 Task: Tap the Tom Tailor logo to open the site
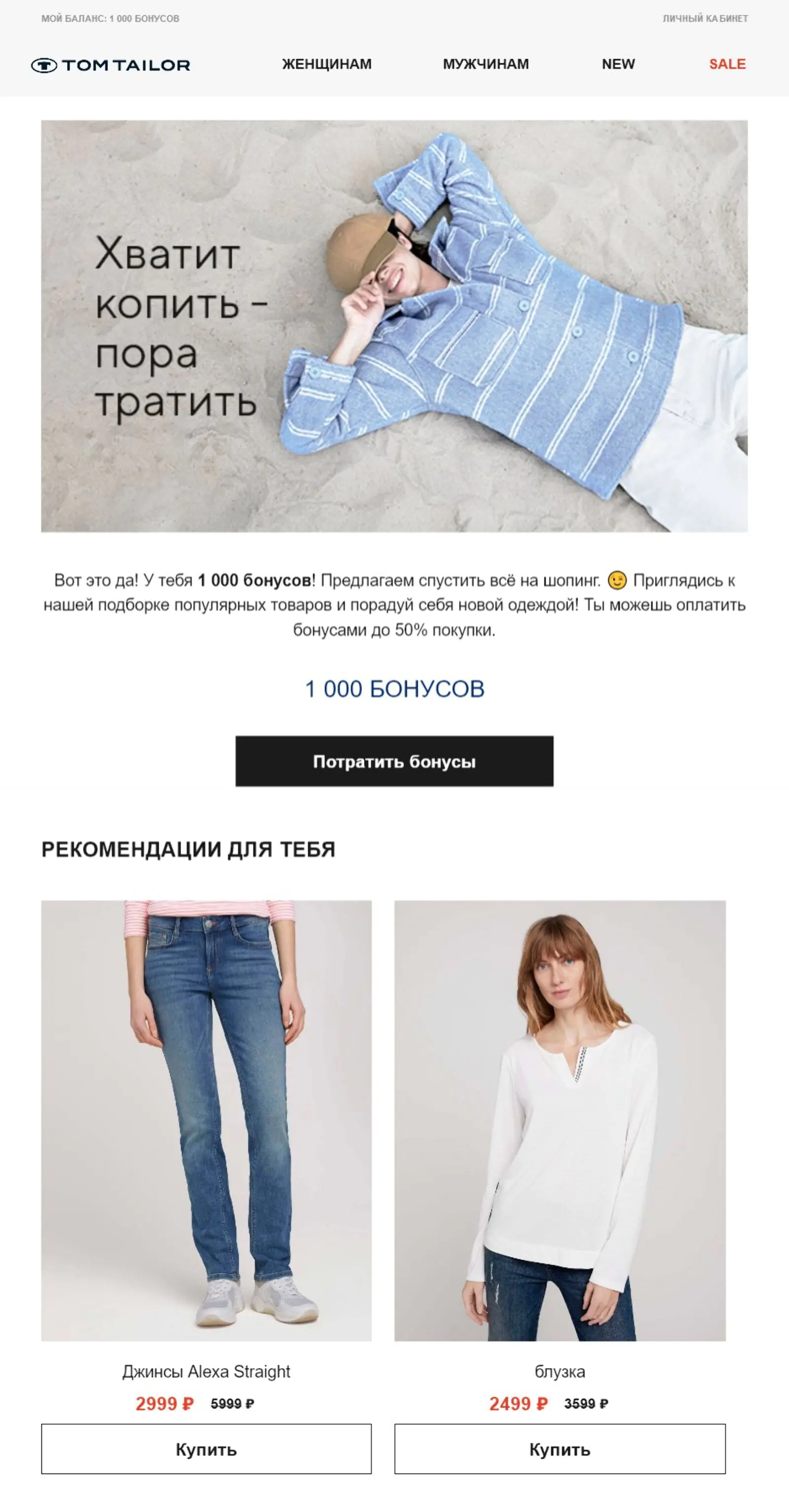click(110, 65)
